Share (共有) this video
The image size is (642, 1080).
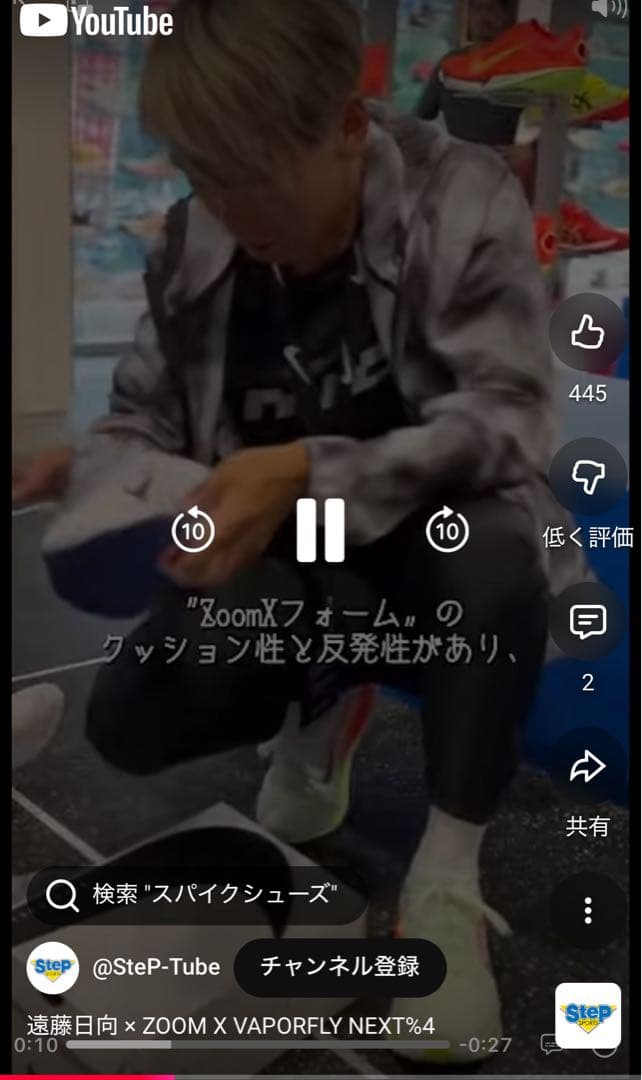[x=587, y=767]
